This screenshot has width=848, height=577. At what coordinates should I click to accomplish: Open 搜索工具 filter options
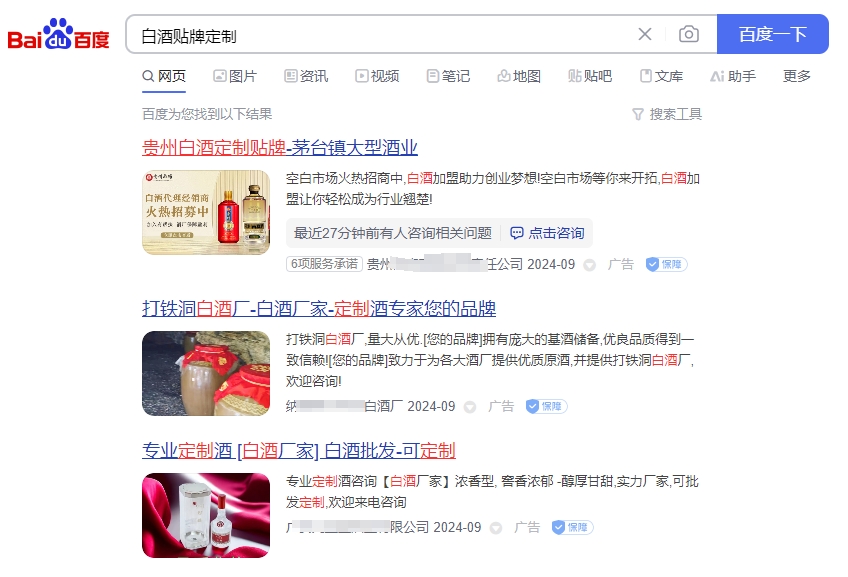[667, 114]
